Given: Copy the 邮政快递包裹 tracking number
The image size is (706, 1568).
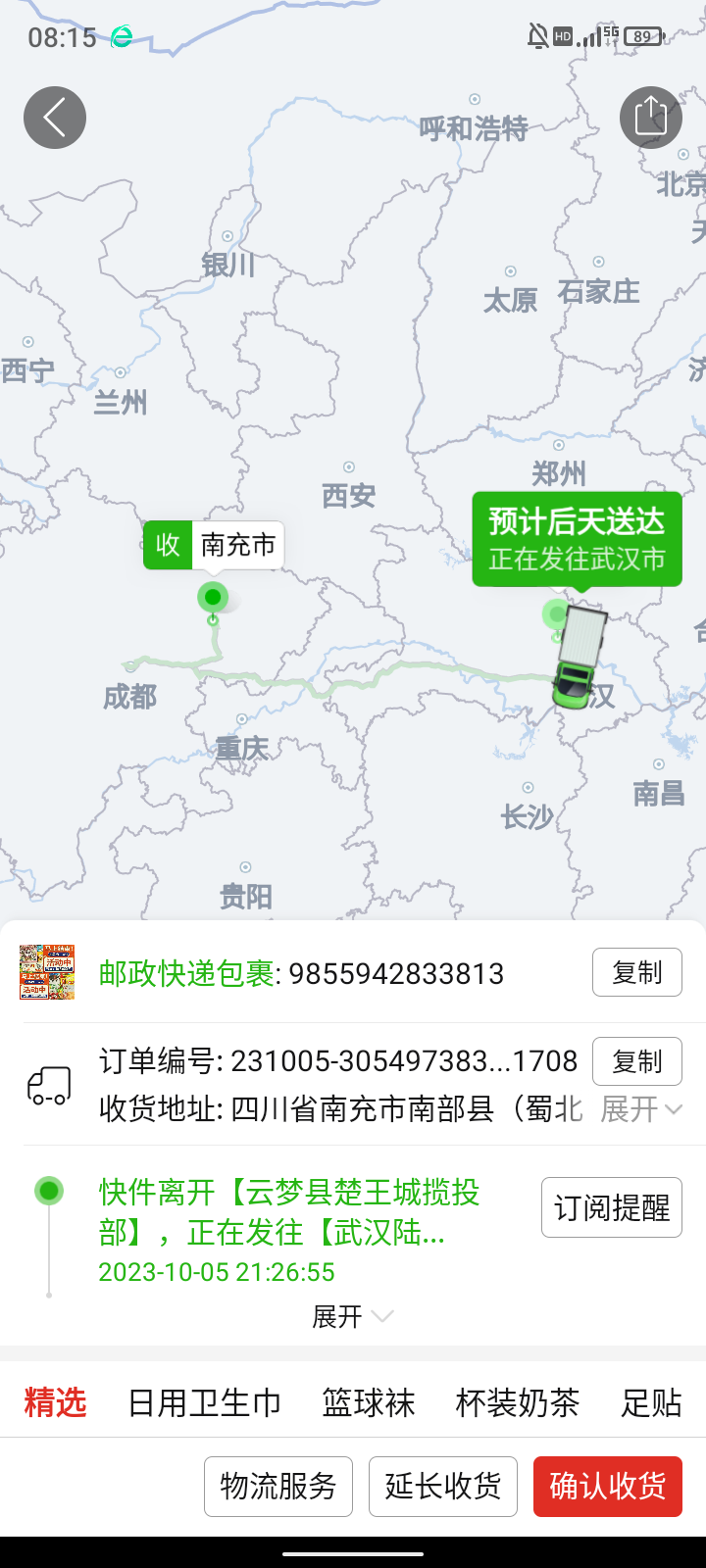Looking at the screenshot, I should (x=636, y=973).
